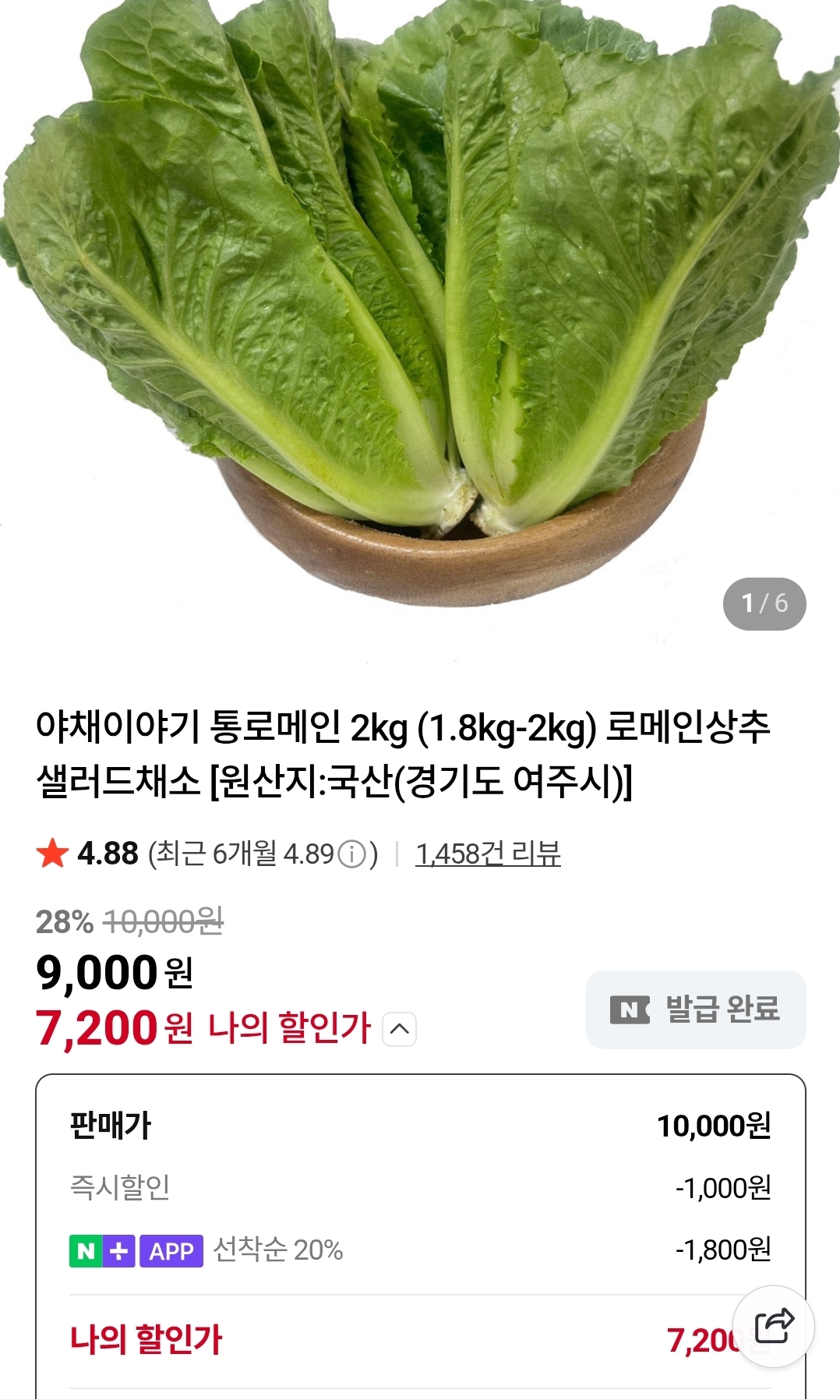Tap the 발급 완료 coupon button
The image size is (840, 1400).
point(695,1009)
